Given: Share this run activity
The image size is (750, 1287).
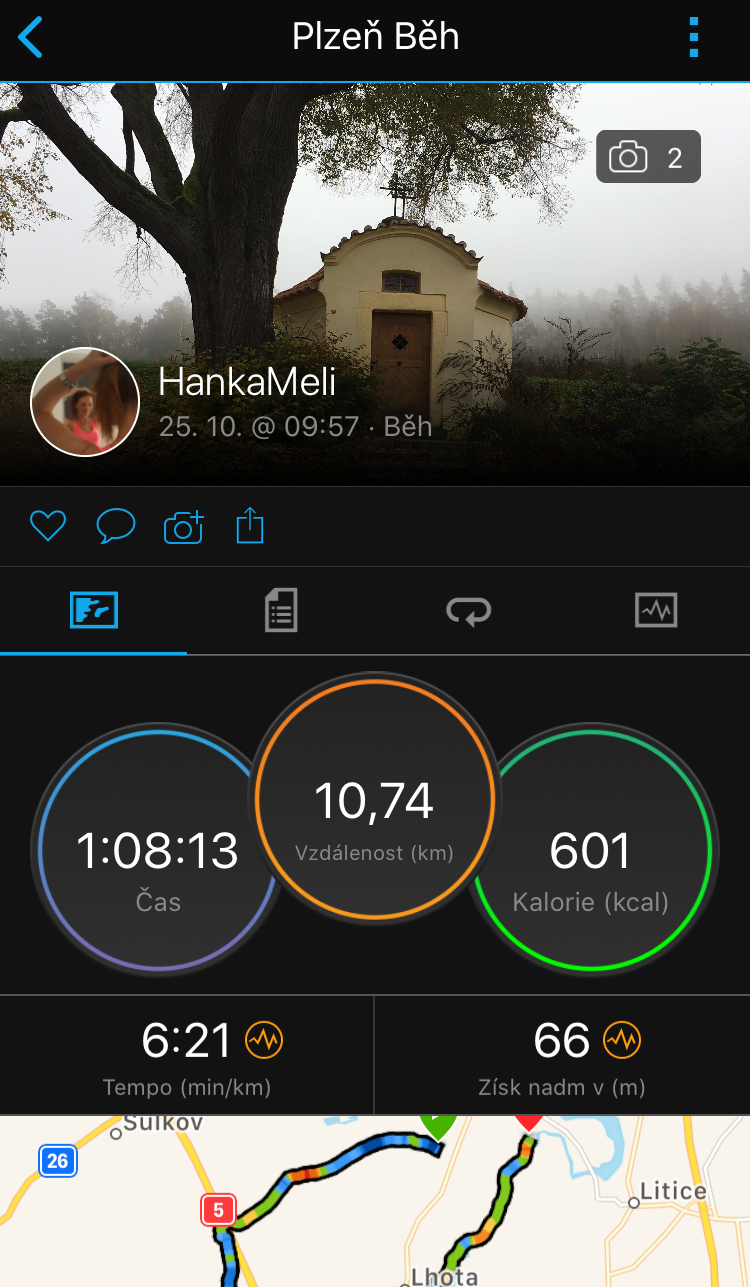Looking at the screenshot, I should pos(249,525).
